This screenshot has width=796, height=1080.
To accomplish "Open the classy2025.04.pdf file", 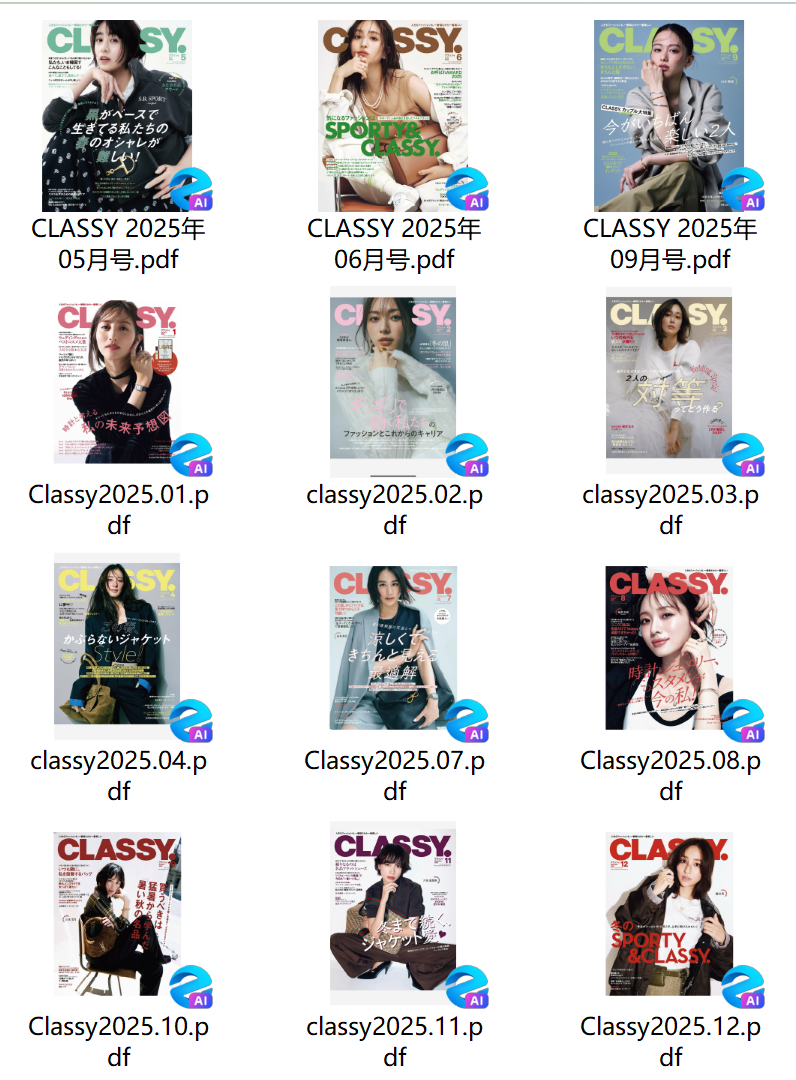I will tap(117, 647).
